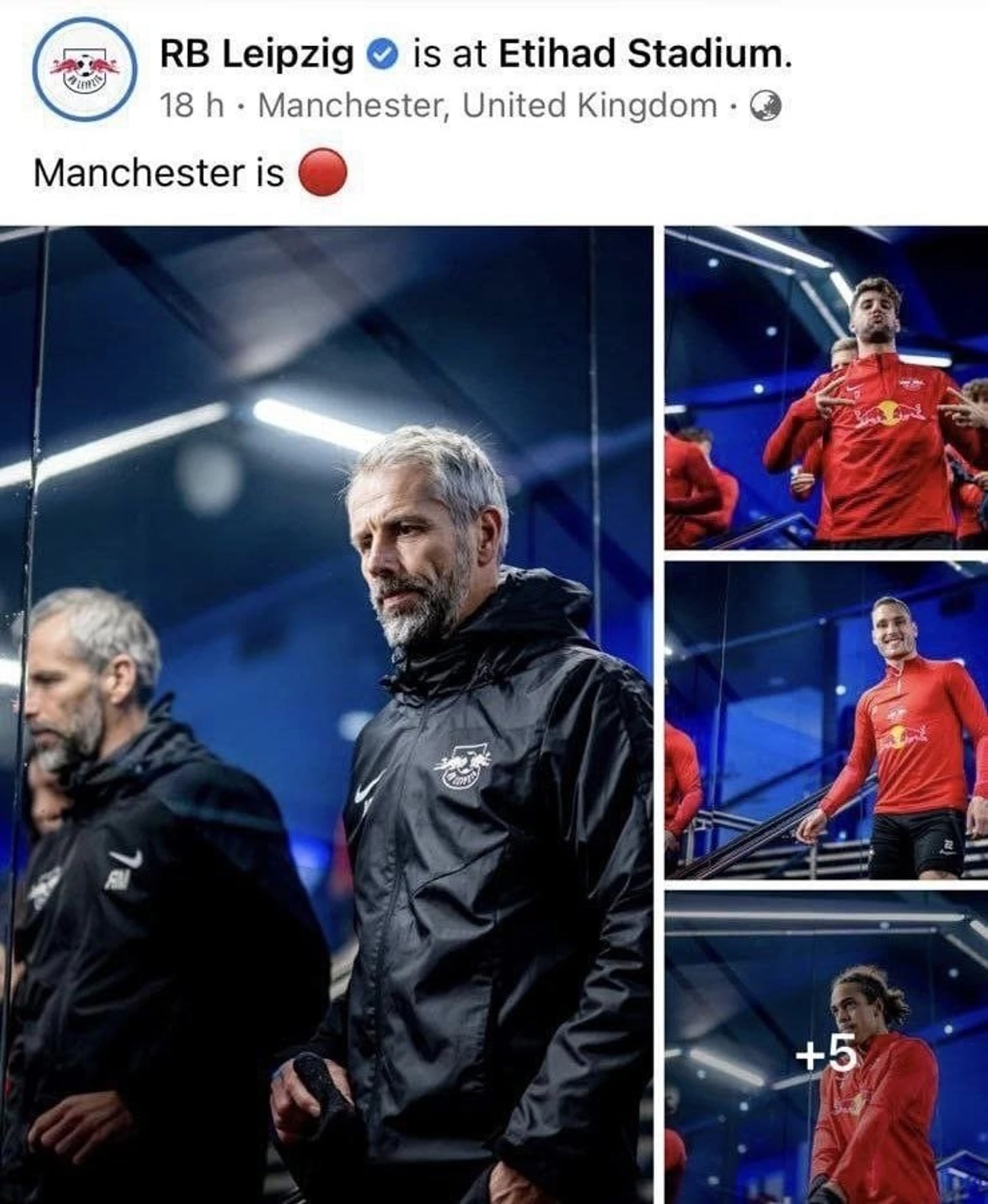Open the large photo of the coach in black jacket

click(x=326, y=714)
